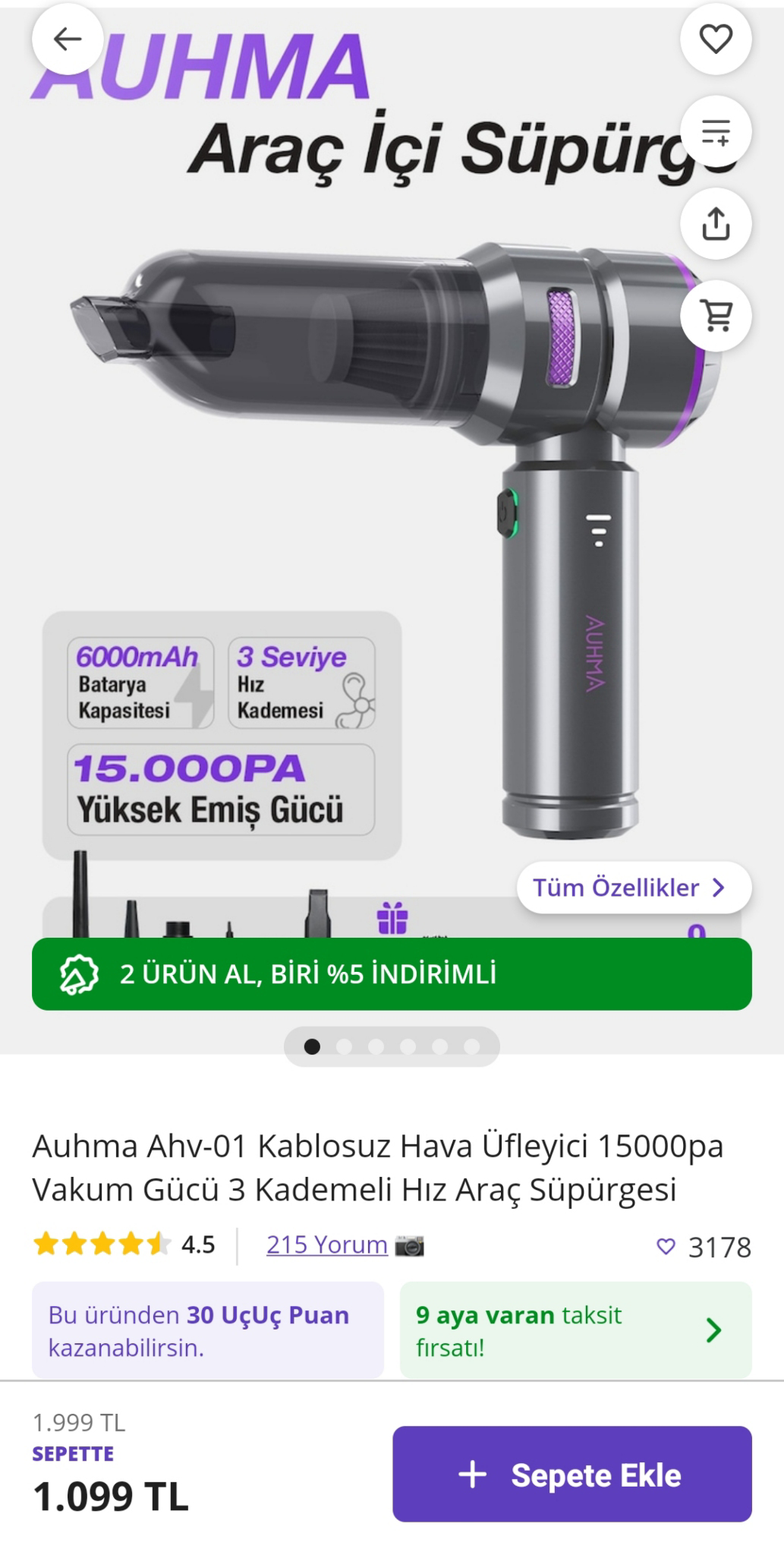Image resolution: width=784 pixels, height=1555 pixels.
Task: Add product to a list
Action: coord(715,132)
